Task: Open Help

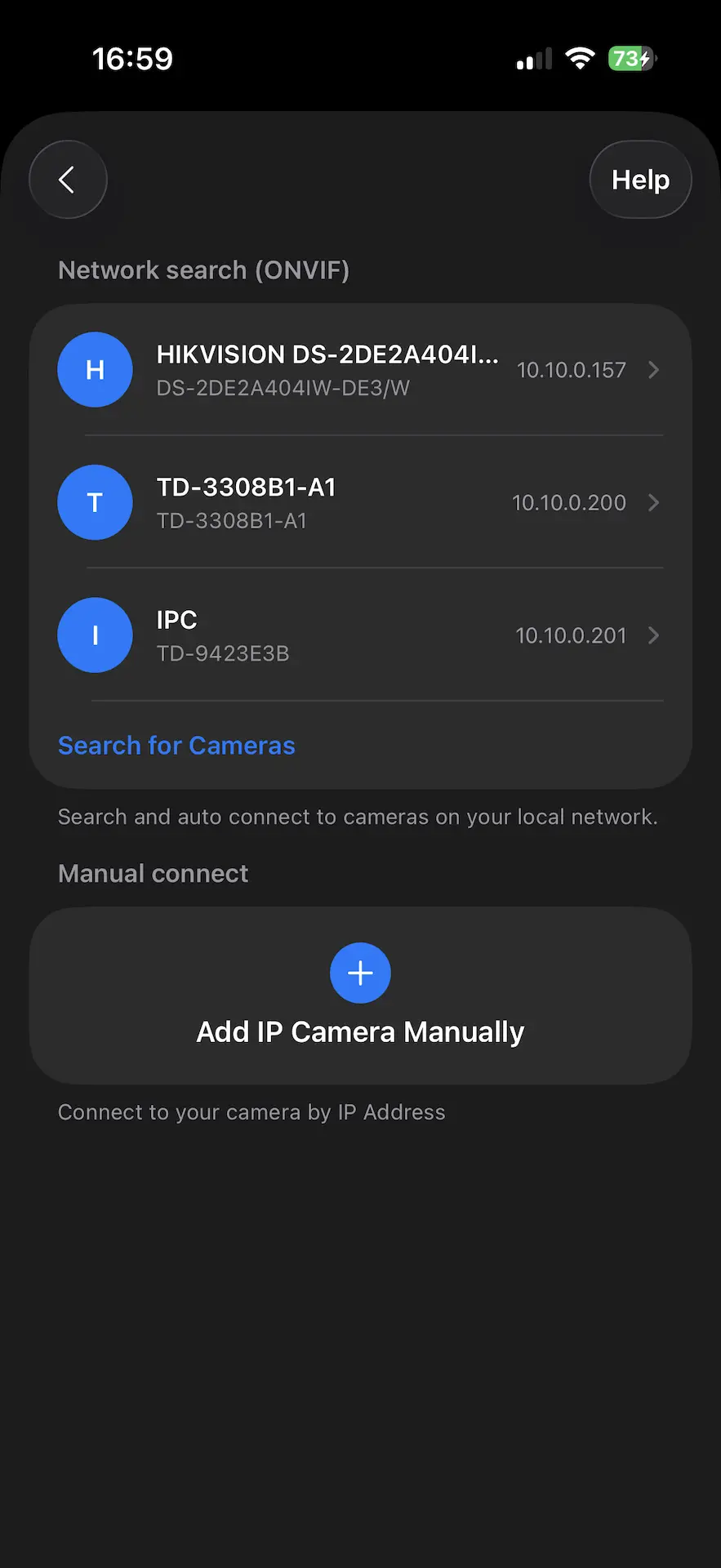Action: [640, 179]
